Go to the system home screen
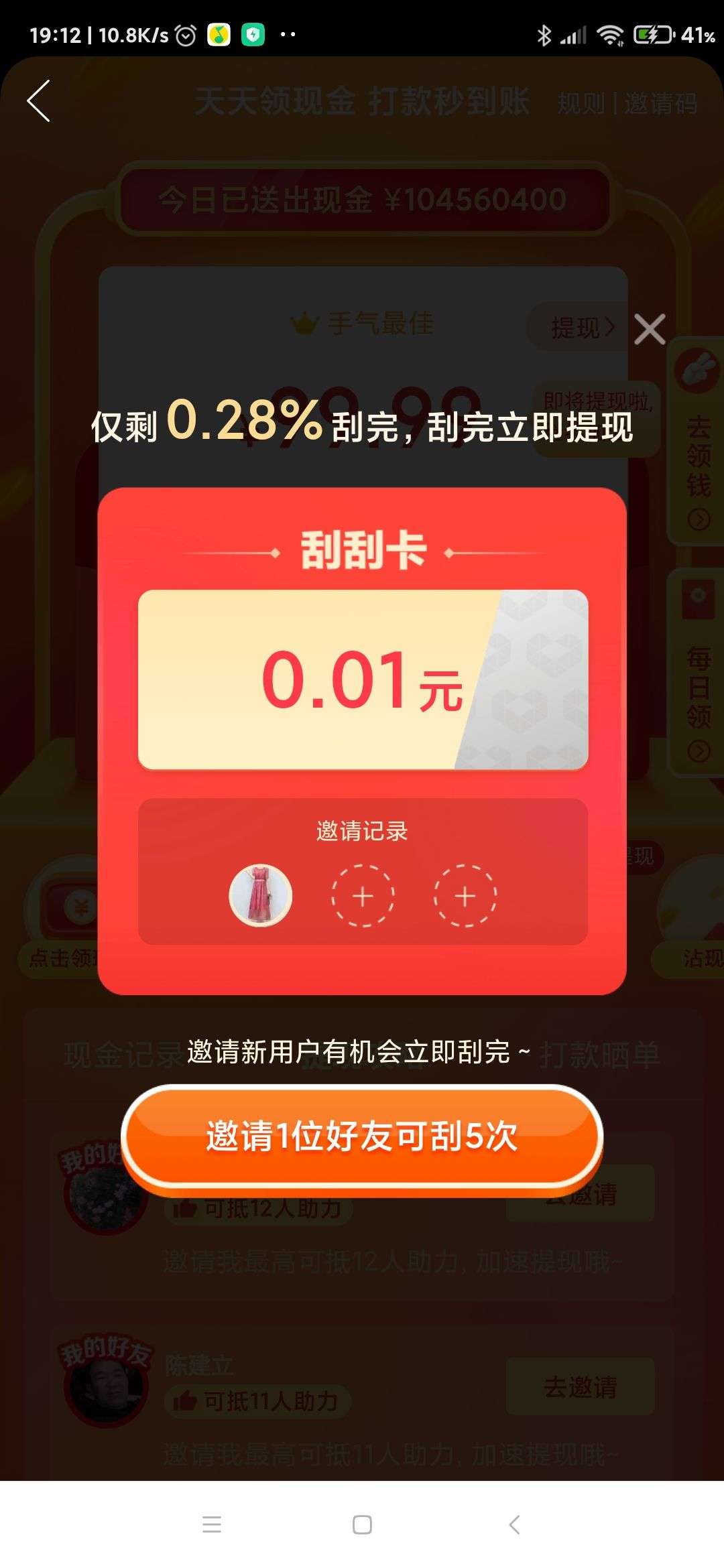Viewport: 724px width, 1568px height. pyautogui.click(x=362, y=1524)
